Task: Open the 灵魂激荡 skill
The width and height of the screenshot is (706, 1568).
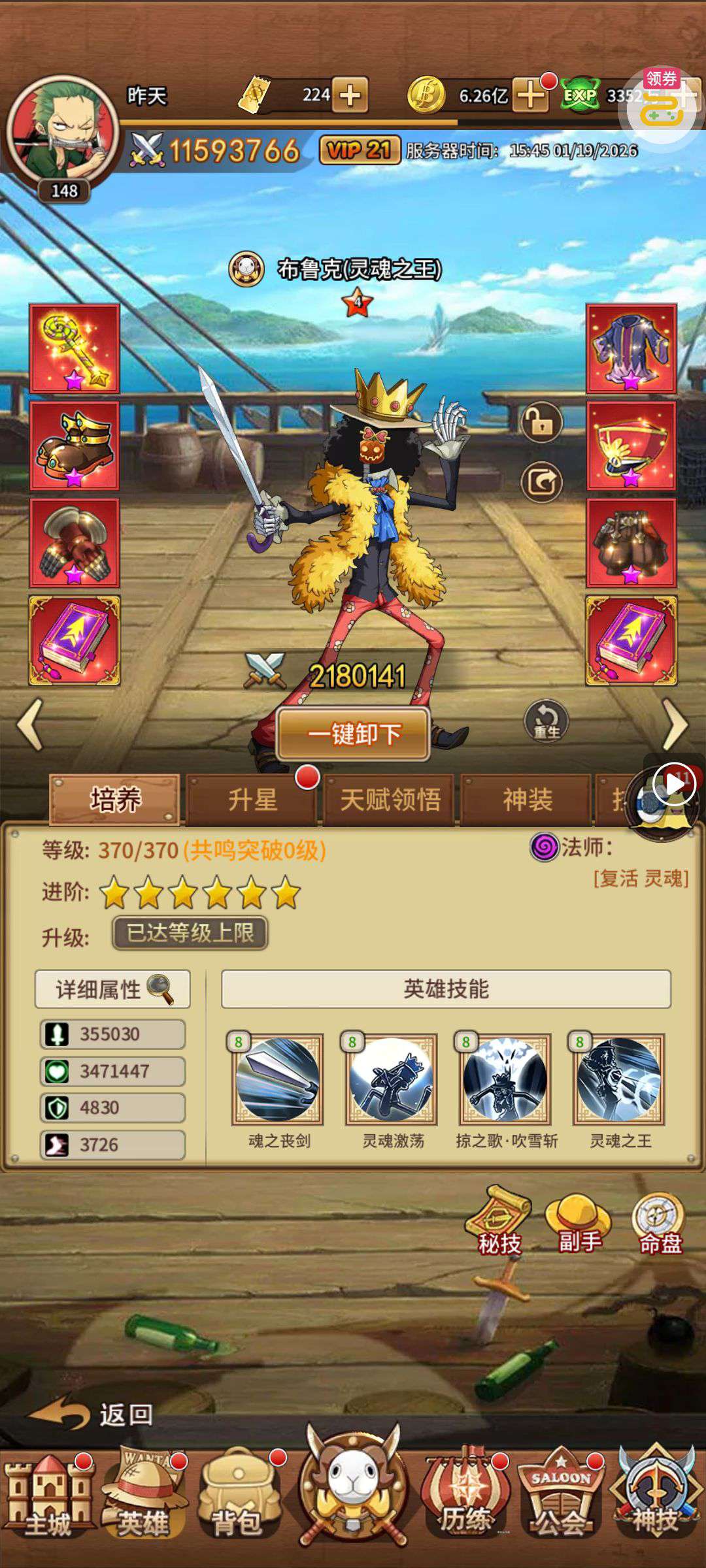Action: pyautogui.click(x=392, y=1079)
